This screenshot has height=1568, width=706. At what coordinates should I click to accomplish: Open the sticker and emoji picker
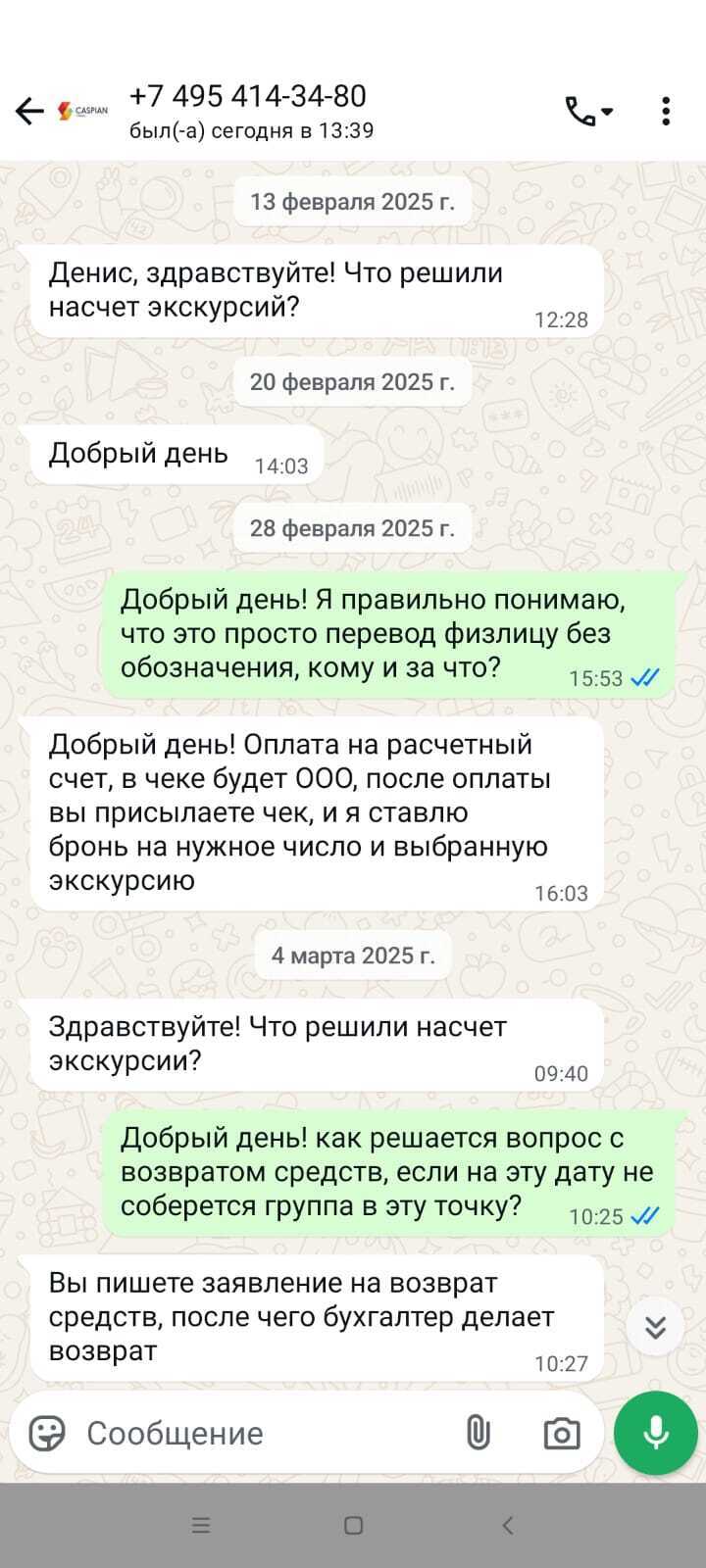[47, 1433]
